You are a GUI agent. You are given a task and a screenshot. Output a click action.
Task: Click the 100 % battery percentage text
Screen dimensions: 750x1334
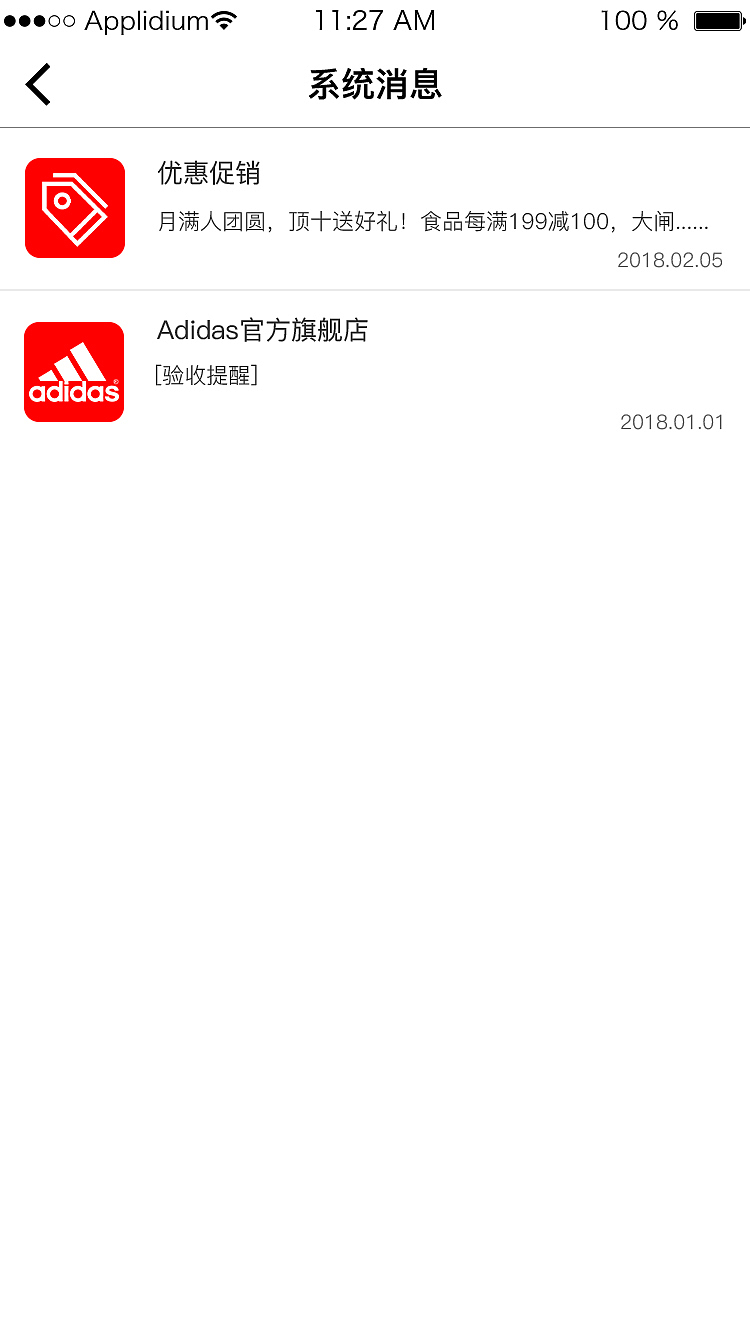(x=638, y=20)
